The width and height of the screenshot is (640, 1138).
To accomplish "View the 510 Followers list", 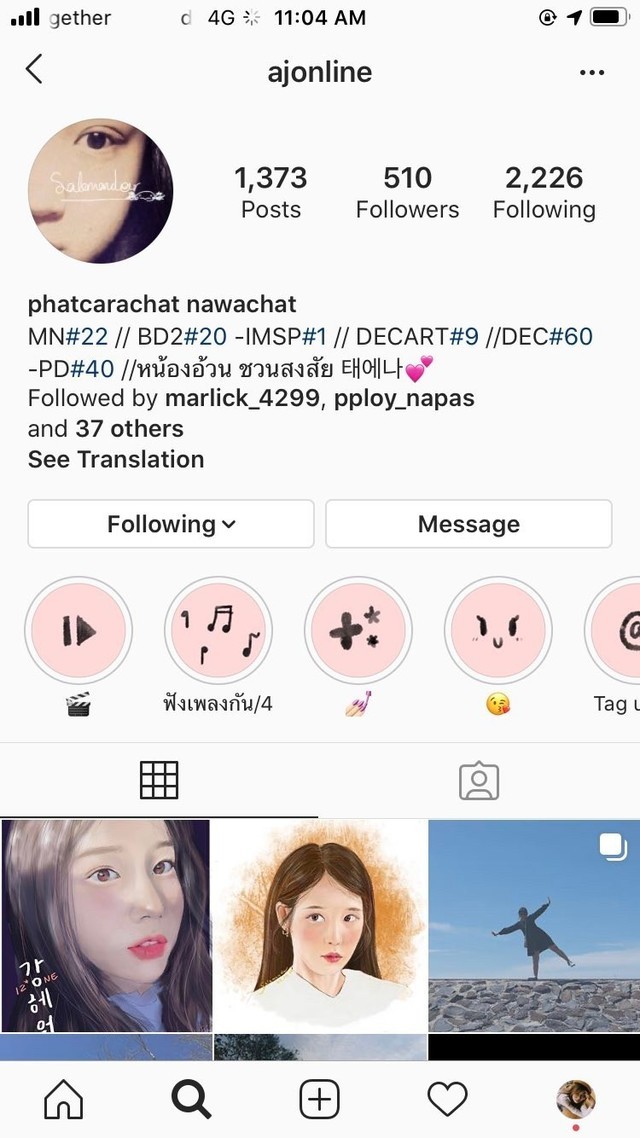I will (x=407, y=192).
